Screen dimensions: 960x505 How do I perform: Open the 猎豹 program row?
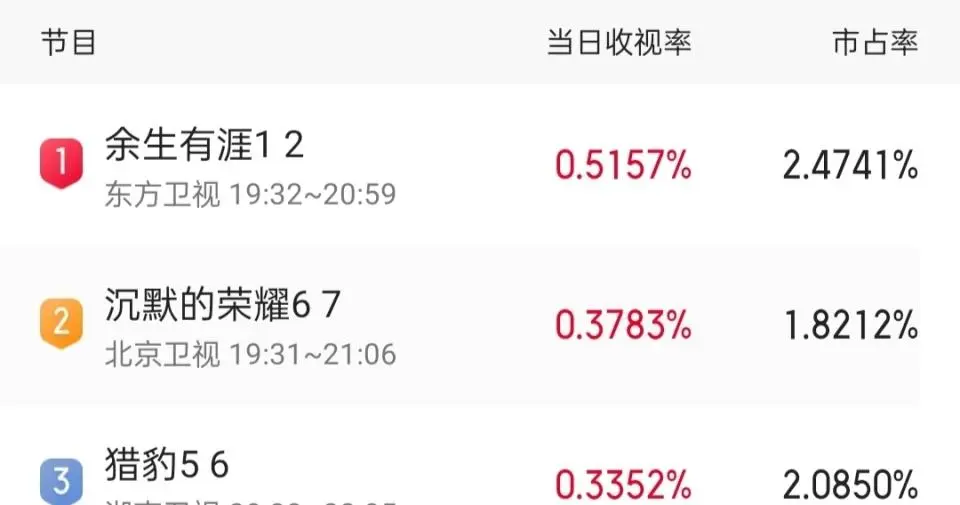(167, 464)
